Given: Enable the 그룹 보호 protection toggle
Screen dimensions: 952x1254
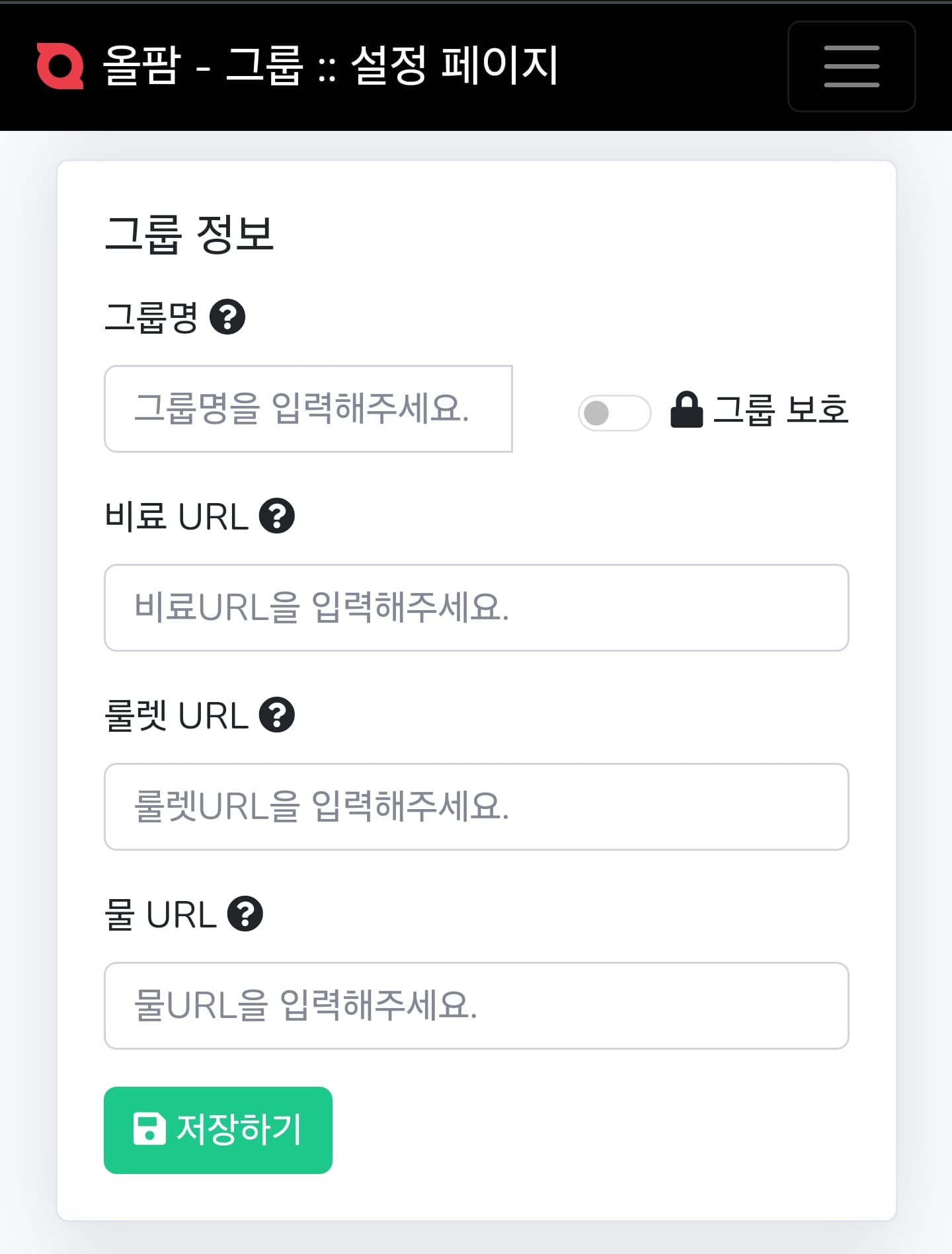Looking at the screenshot, I should click(614, 411).
